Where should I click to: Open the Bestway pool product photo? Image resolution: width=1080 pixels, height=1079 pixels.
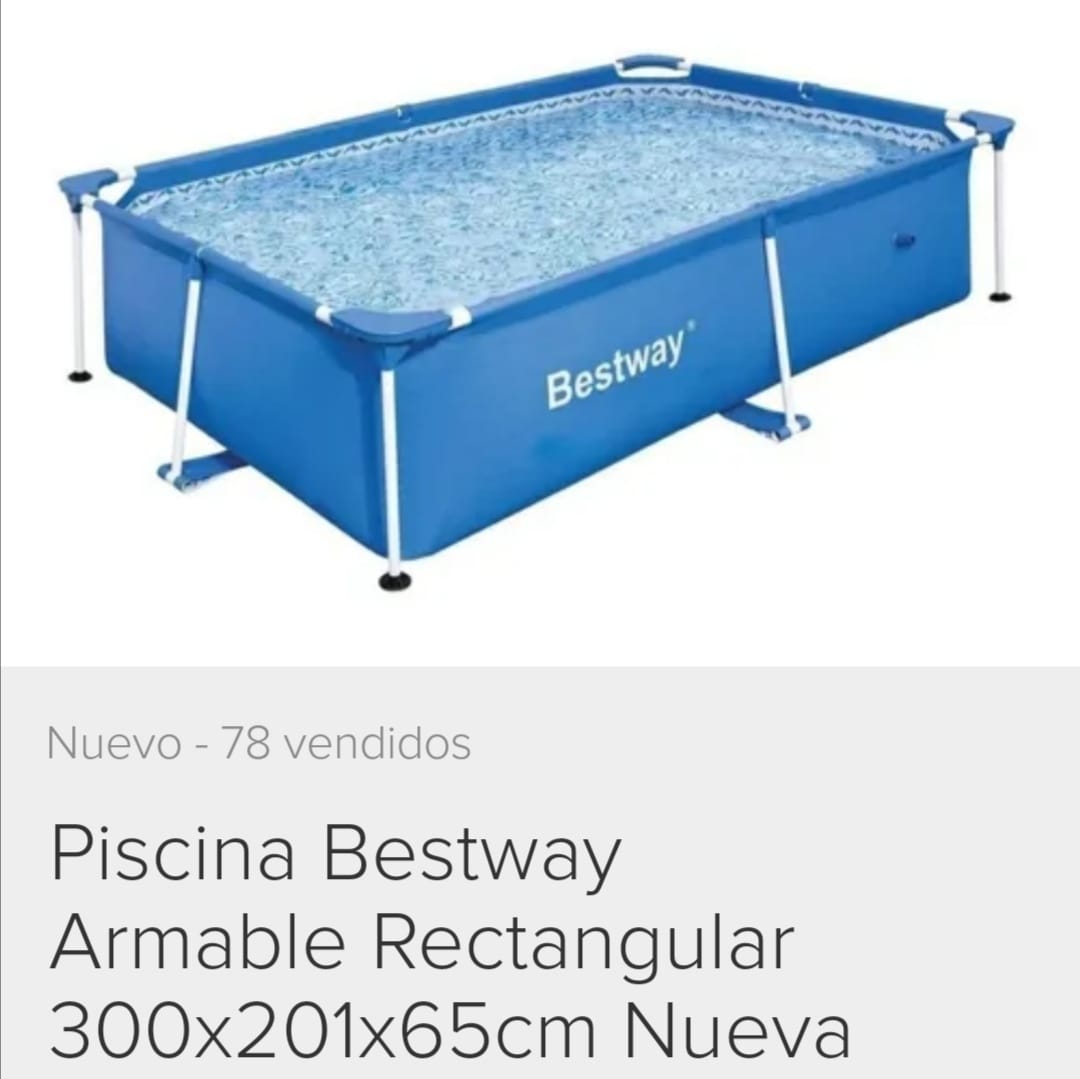click(x=540, y=320)
